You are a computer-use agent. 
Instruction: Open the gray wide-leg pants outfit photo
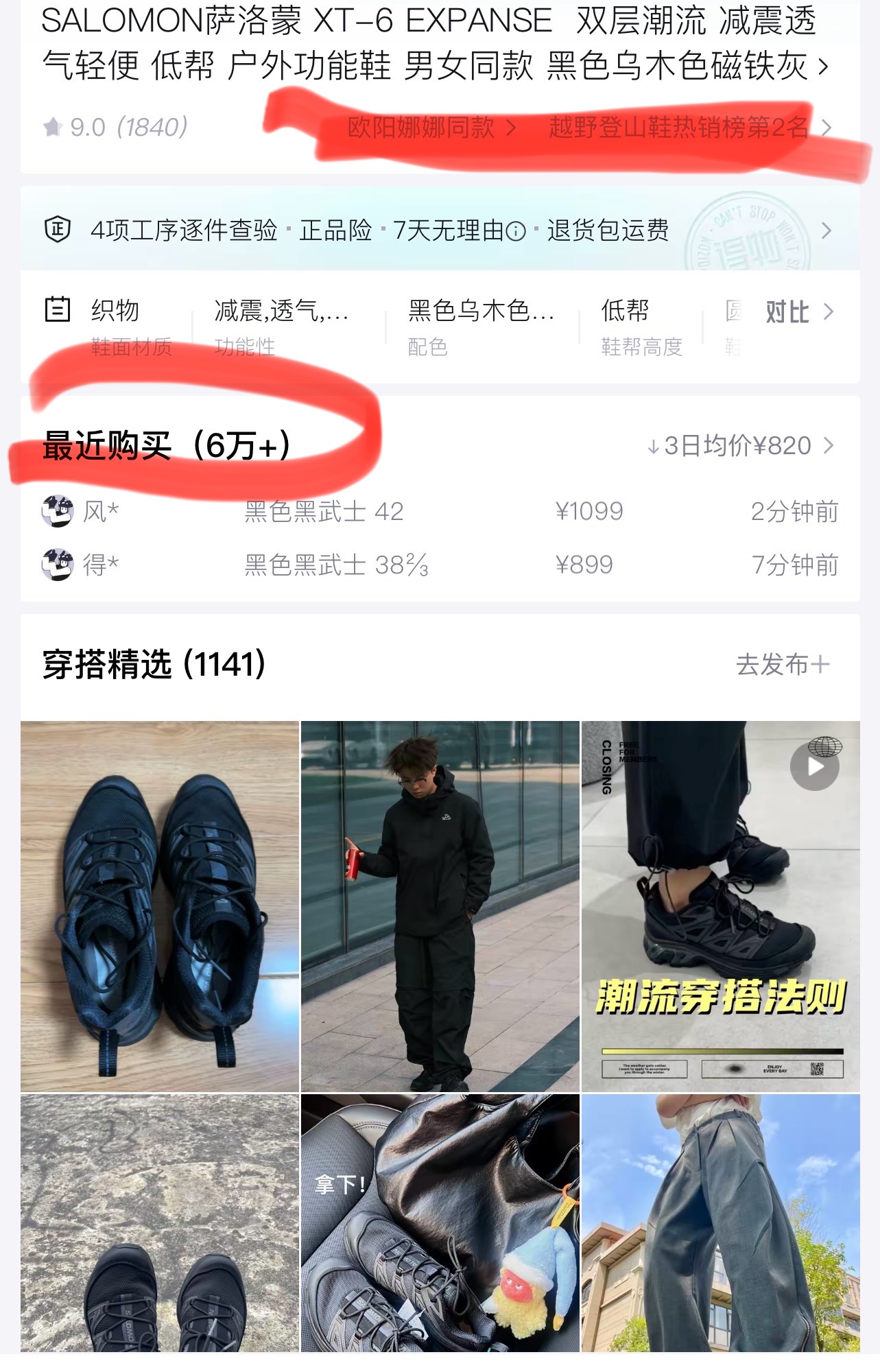[x=720, y=1222]
